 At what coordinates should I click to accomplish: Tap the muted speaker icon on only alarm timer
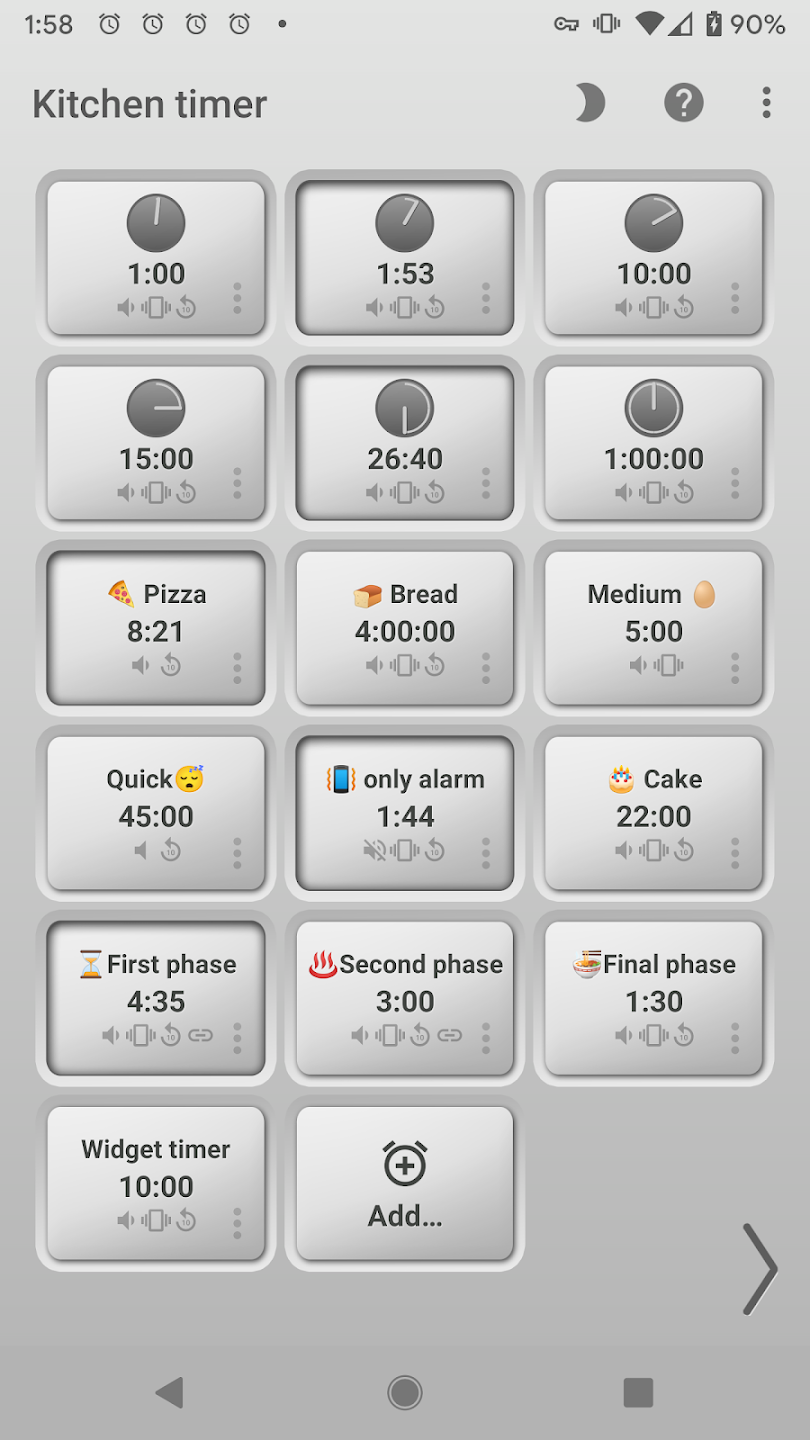coord(373,852)
